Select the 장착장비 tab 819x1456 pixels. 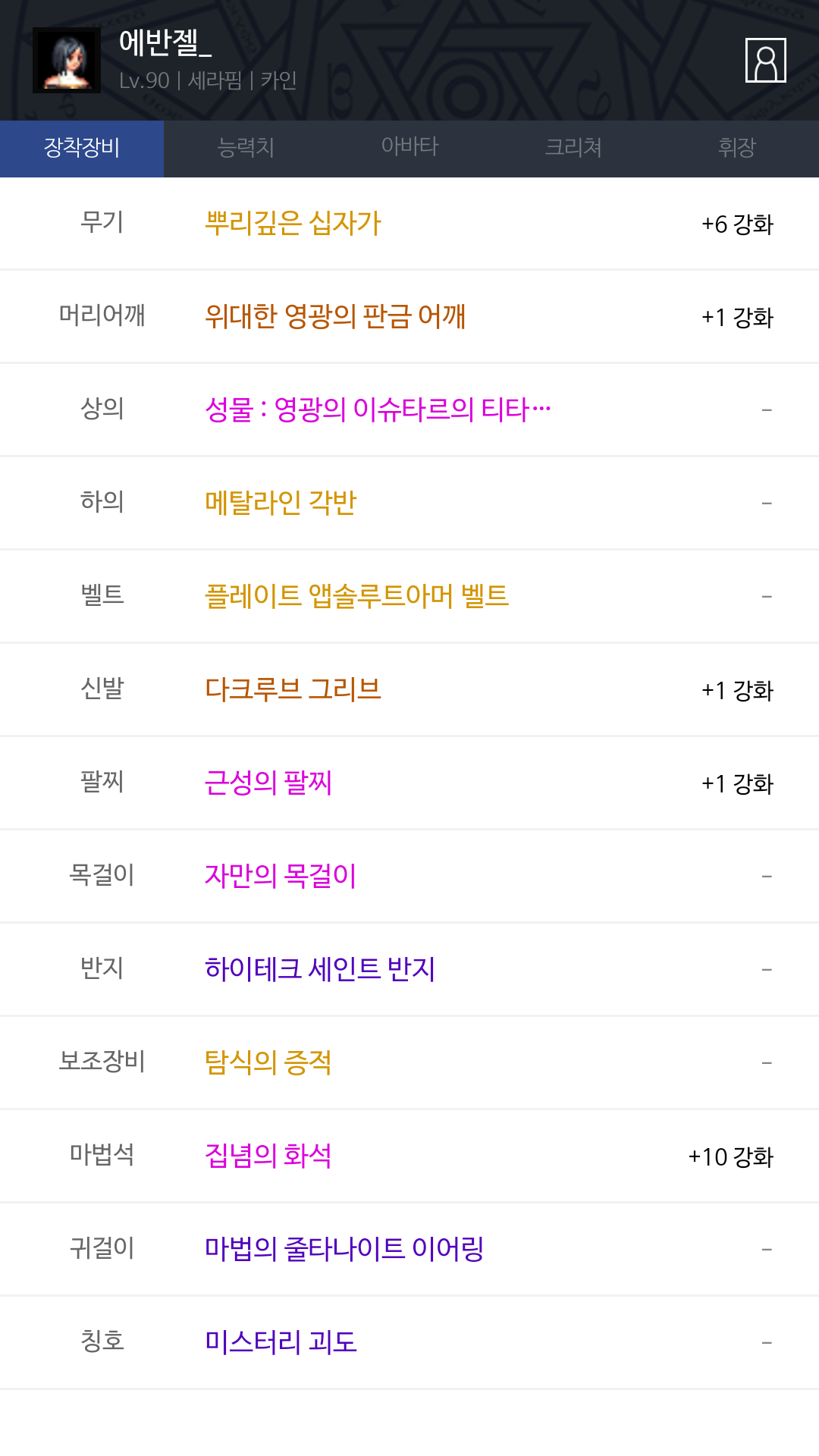82,149
